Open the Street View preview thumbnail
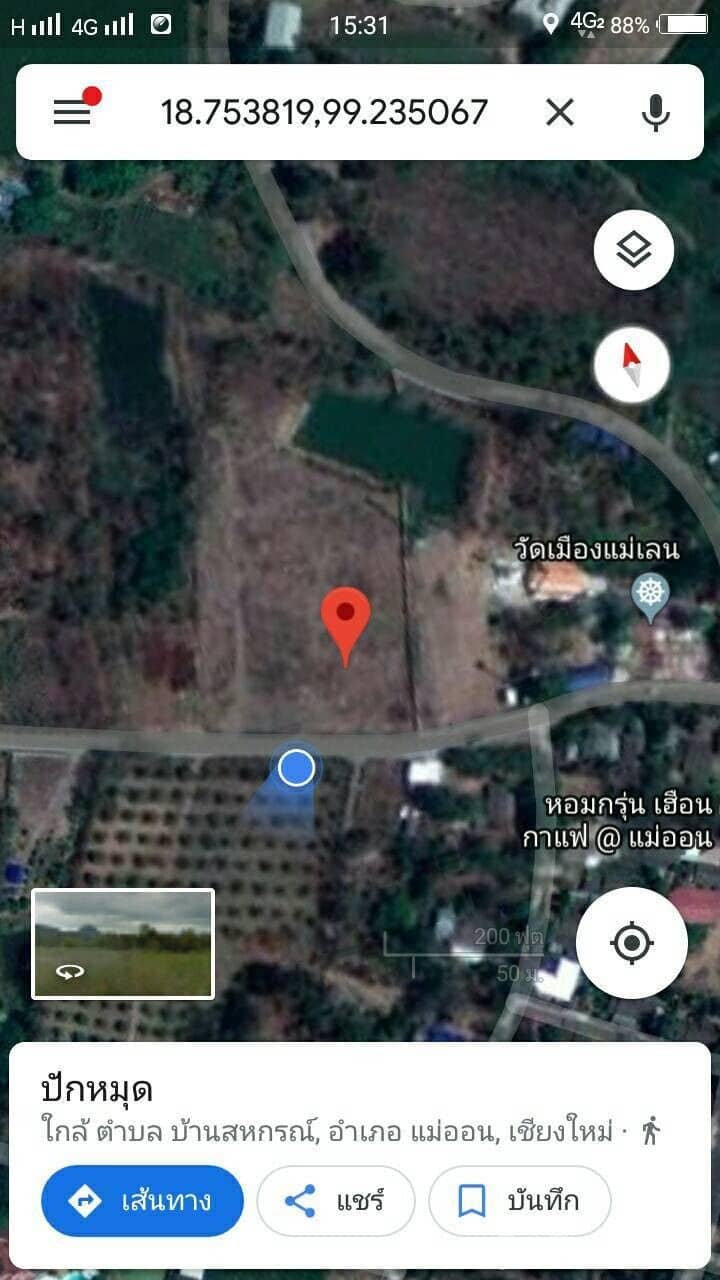 [123, 941]
